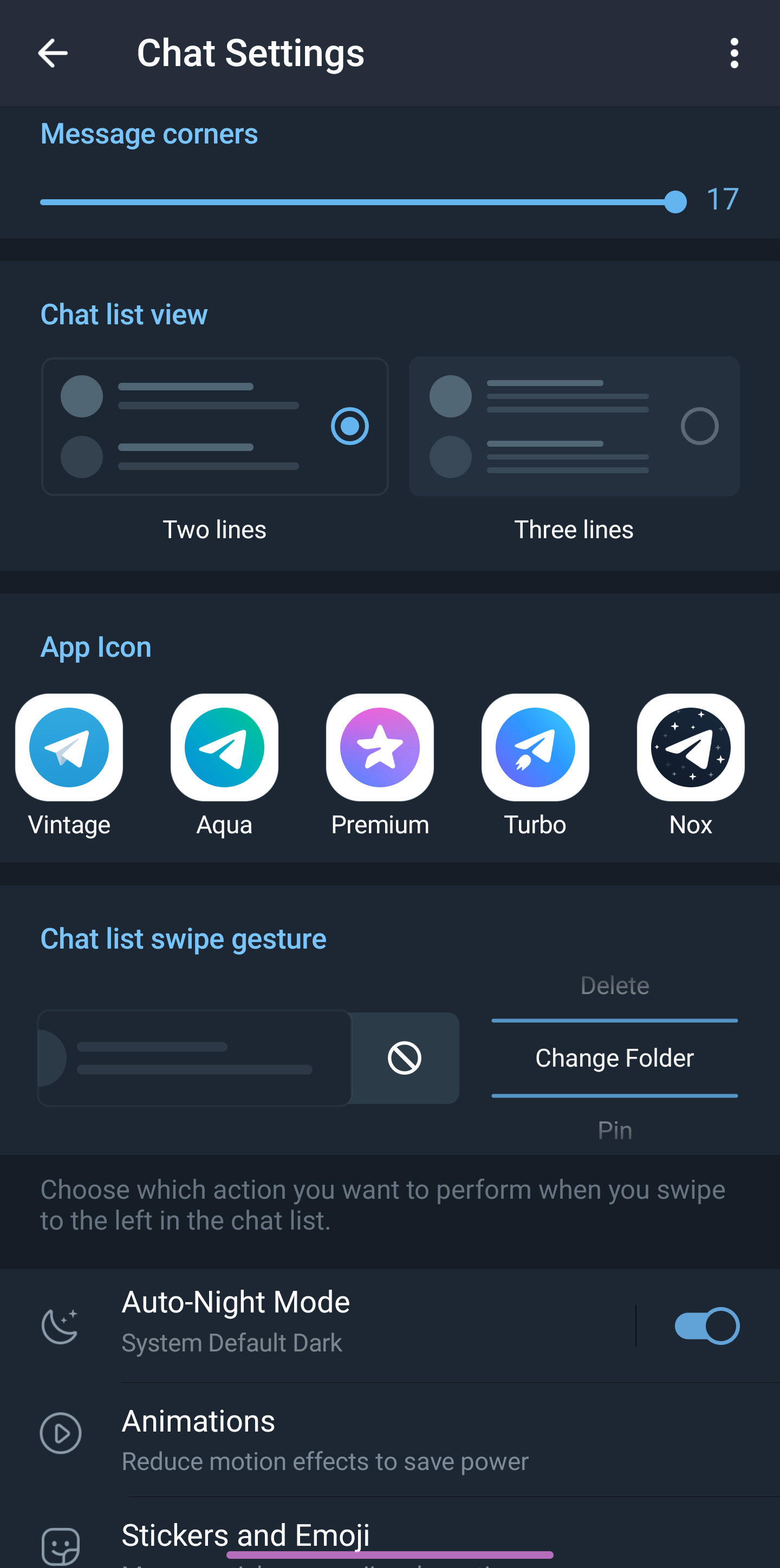This screenshot has height=1568, width=780.
Task: Select the Two lines chat list view
Action: coord(214,427)
